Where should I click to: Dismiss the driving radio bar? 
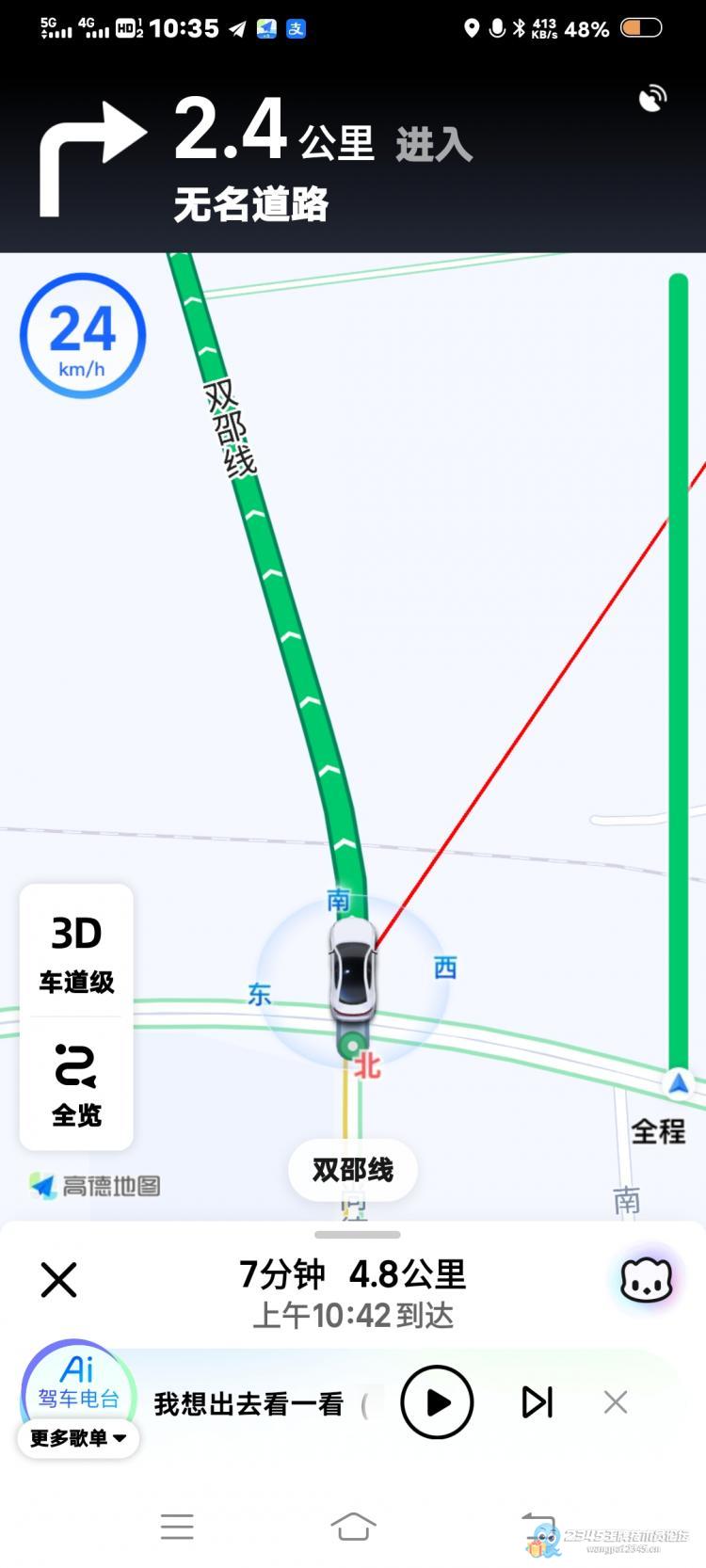(x=616, y=1402)
